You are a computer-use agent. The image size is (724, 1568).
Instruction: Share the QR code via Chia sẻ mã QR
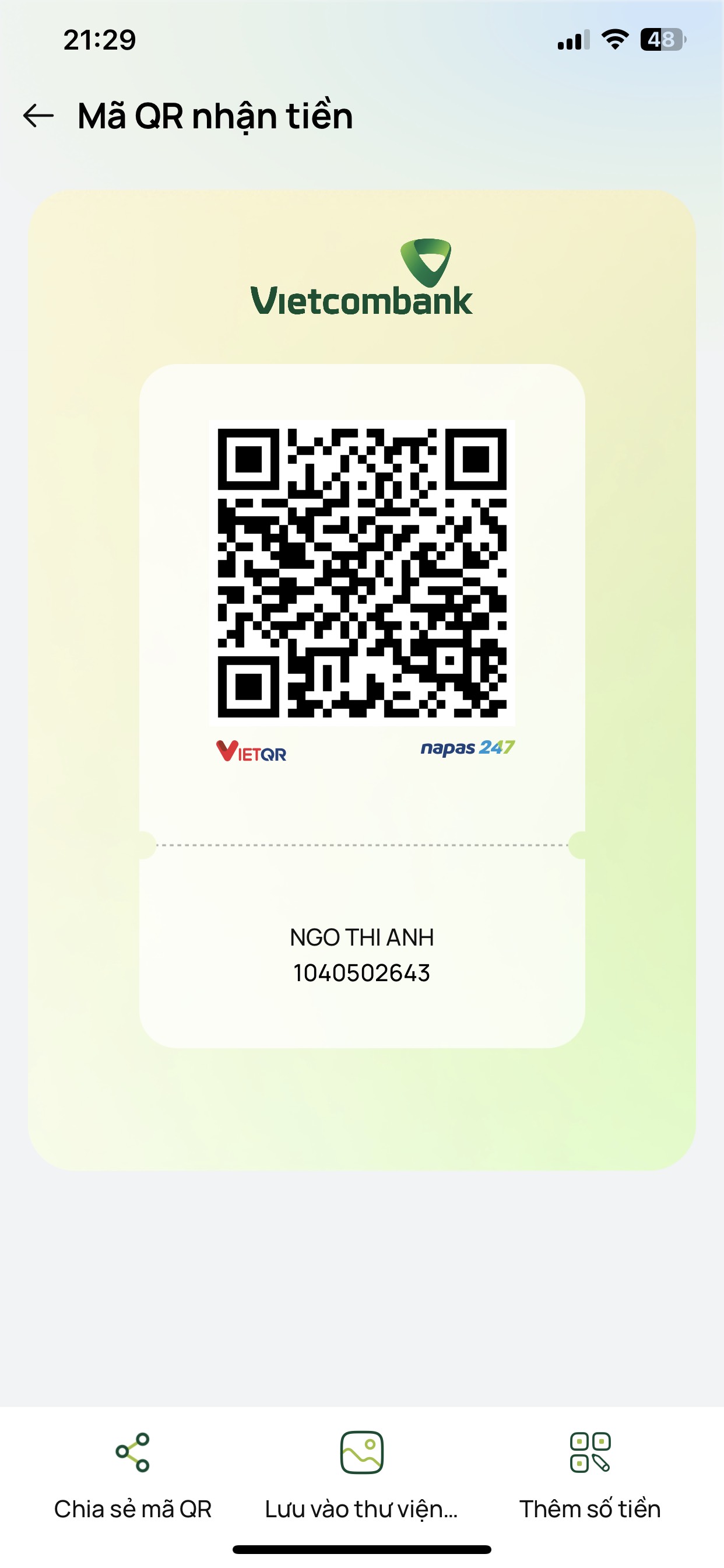[133, 1475]
